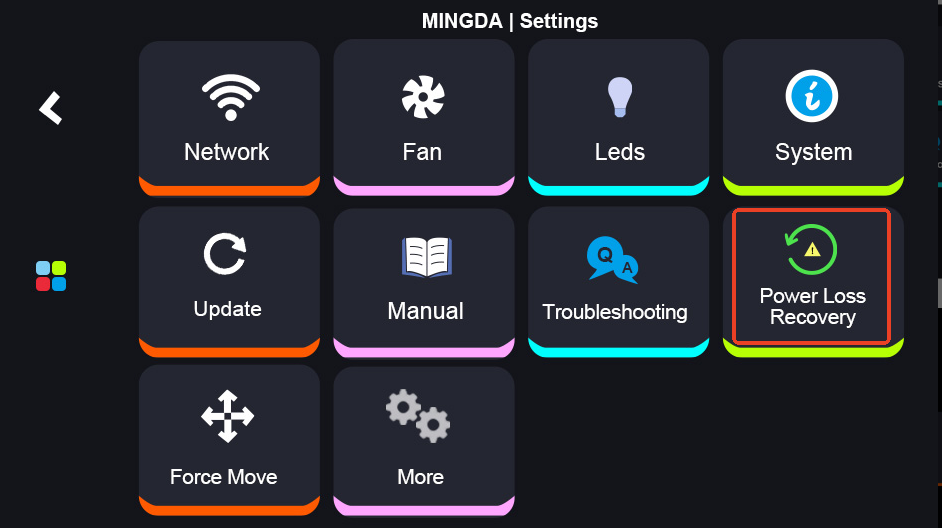942x528 pixels.
Task: Open the Manual tile
Action: 423,279
